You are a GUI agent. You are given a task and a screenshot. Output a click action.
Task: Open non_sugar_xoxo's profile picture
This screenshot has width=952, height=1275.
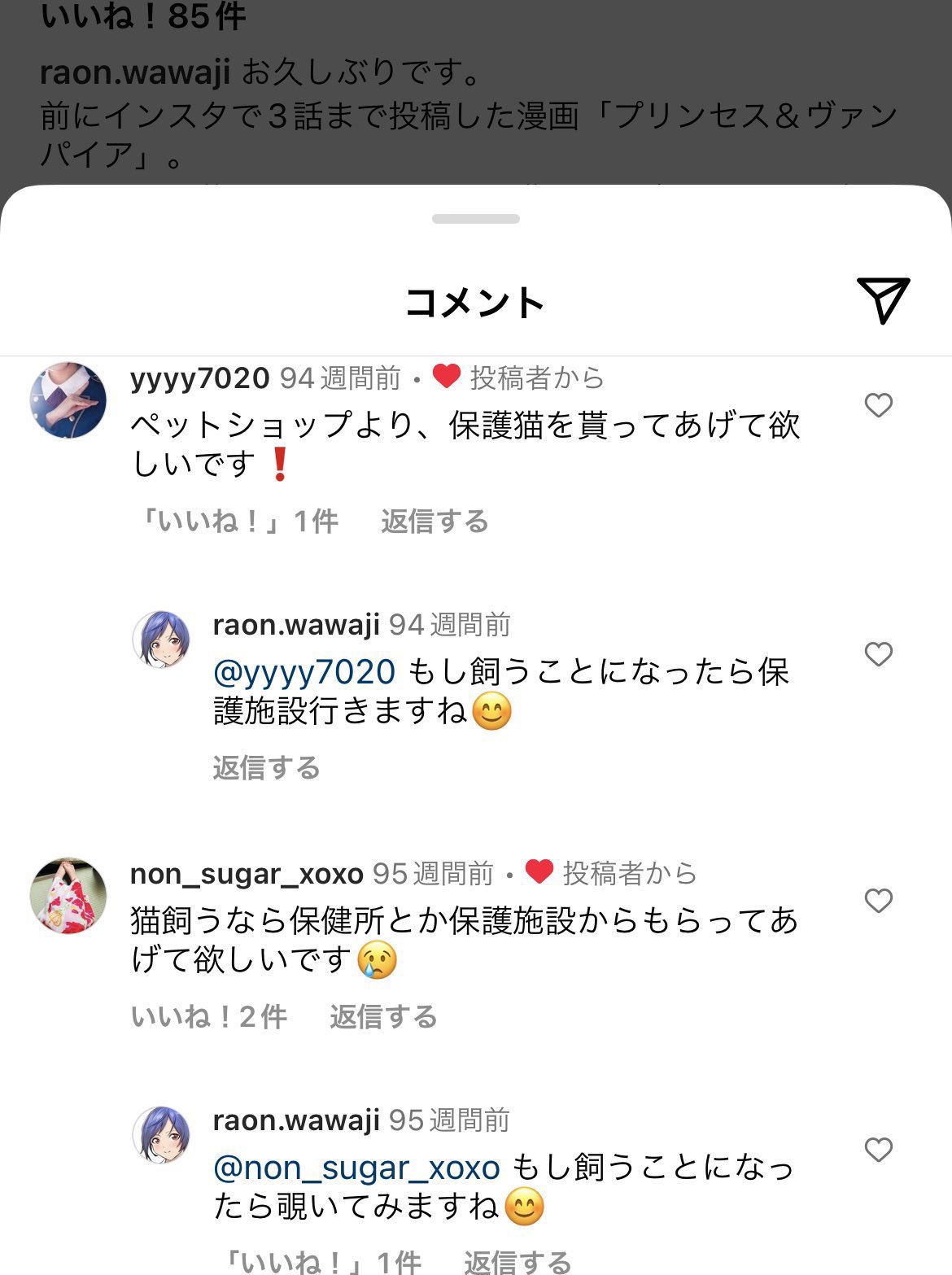68,895
